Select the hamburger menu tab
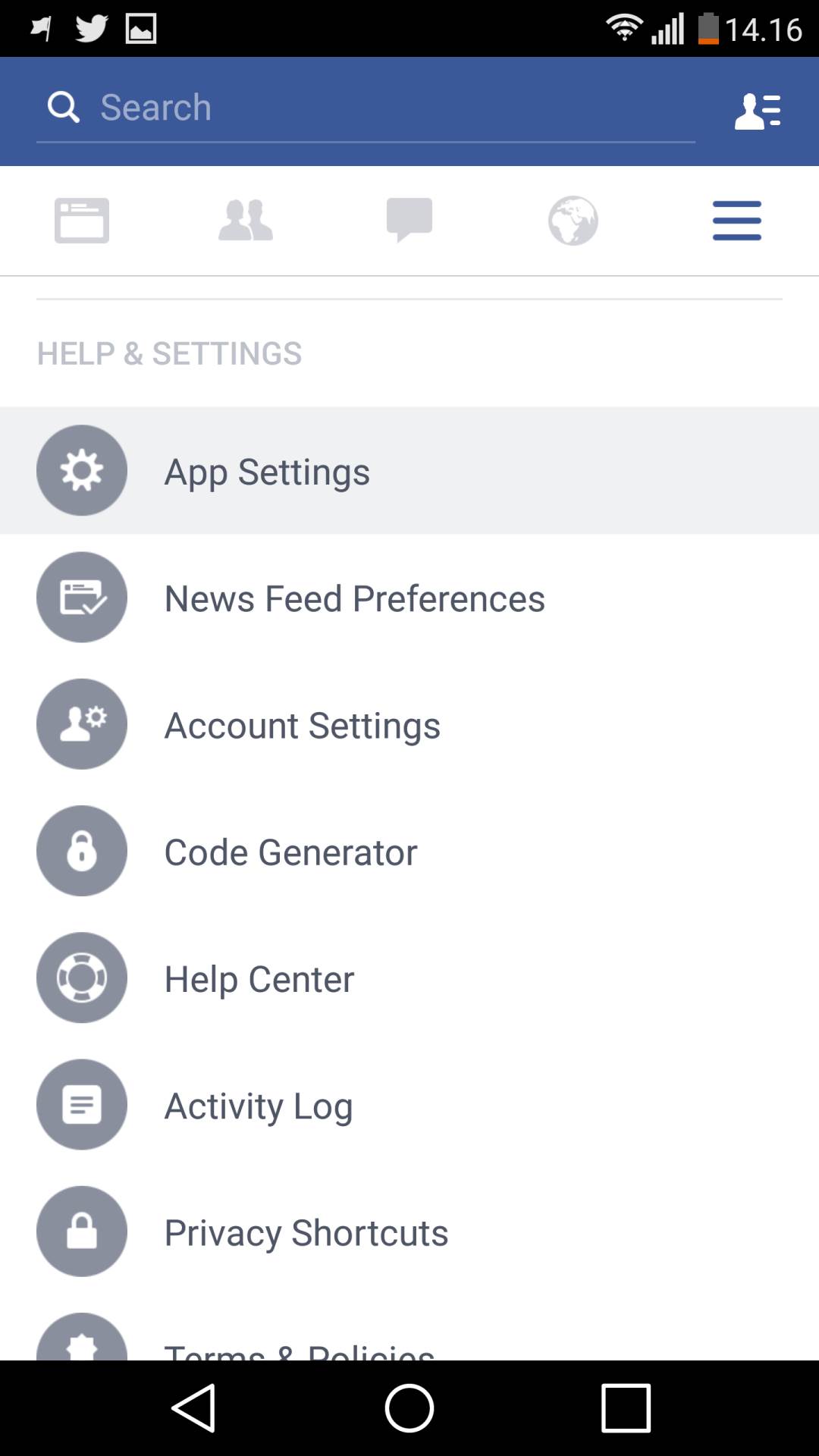The height and width of the screenshot is (1456, 819). point(737,221)
